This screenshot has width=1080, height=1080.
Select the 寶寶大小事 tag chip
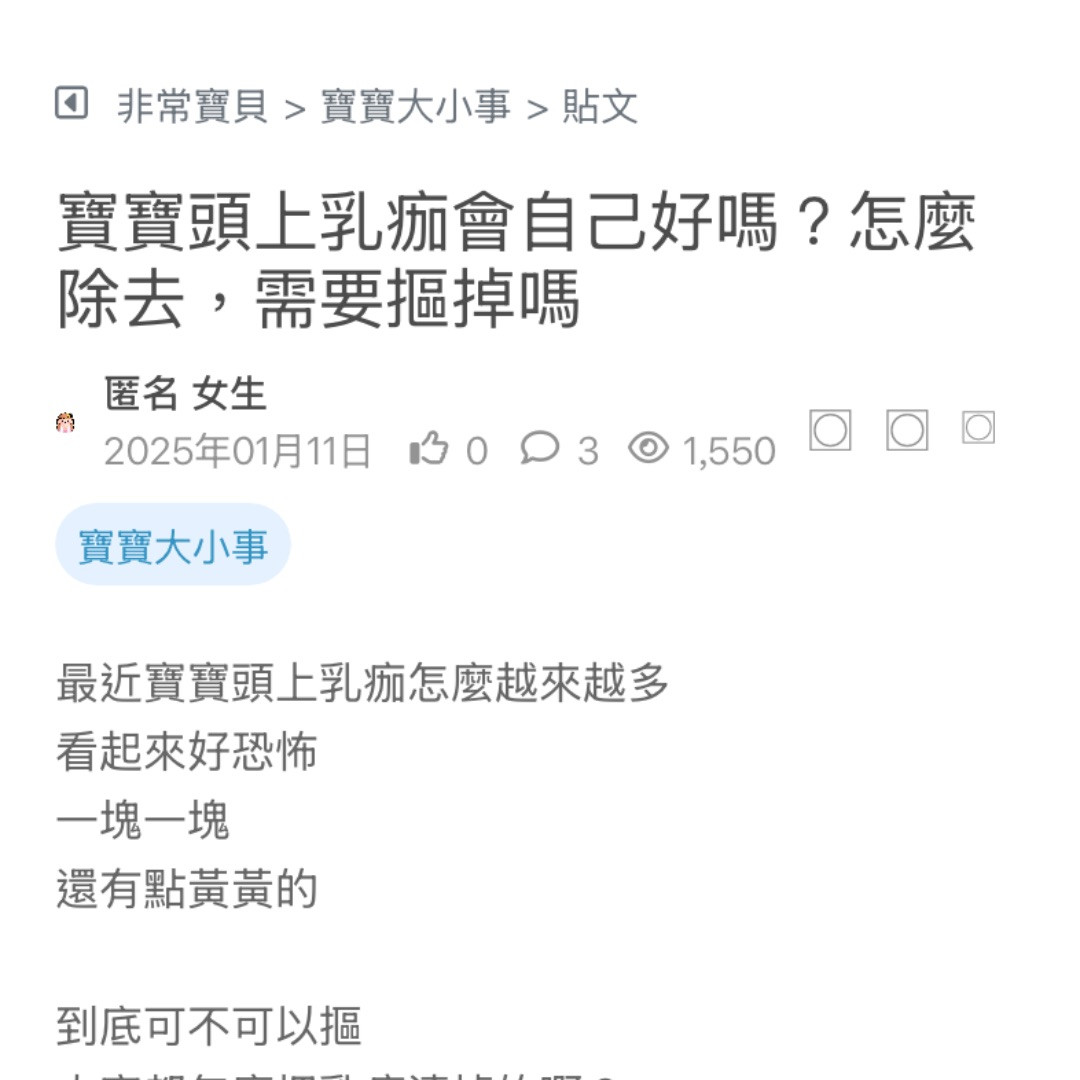pos(173,546)
